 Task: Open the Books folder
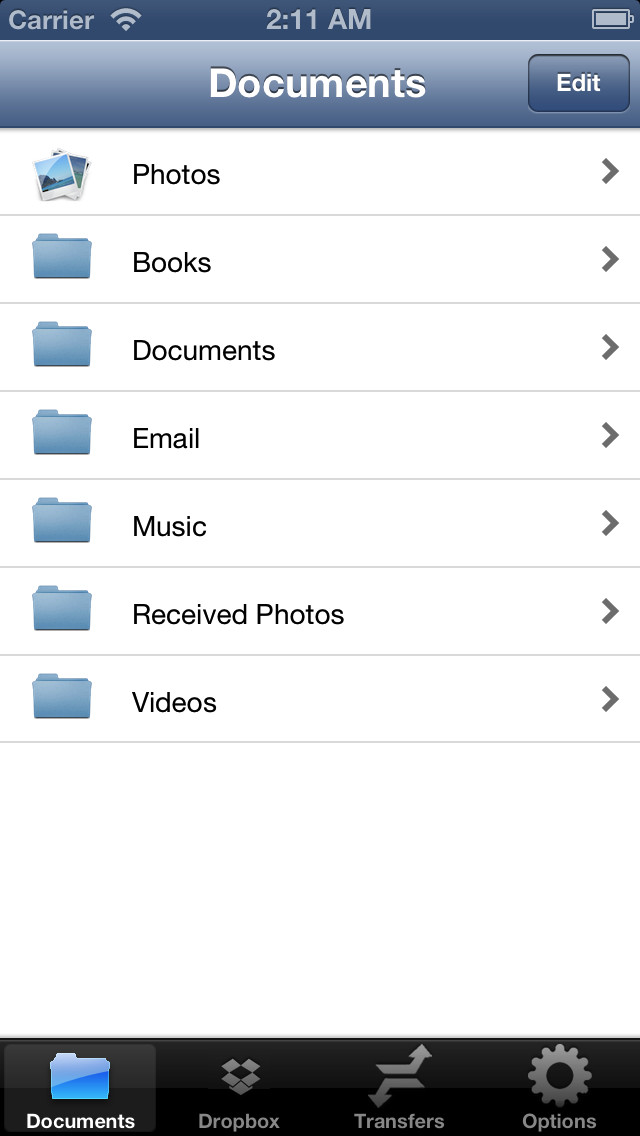tap(320, 260)
